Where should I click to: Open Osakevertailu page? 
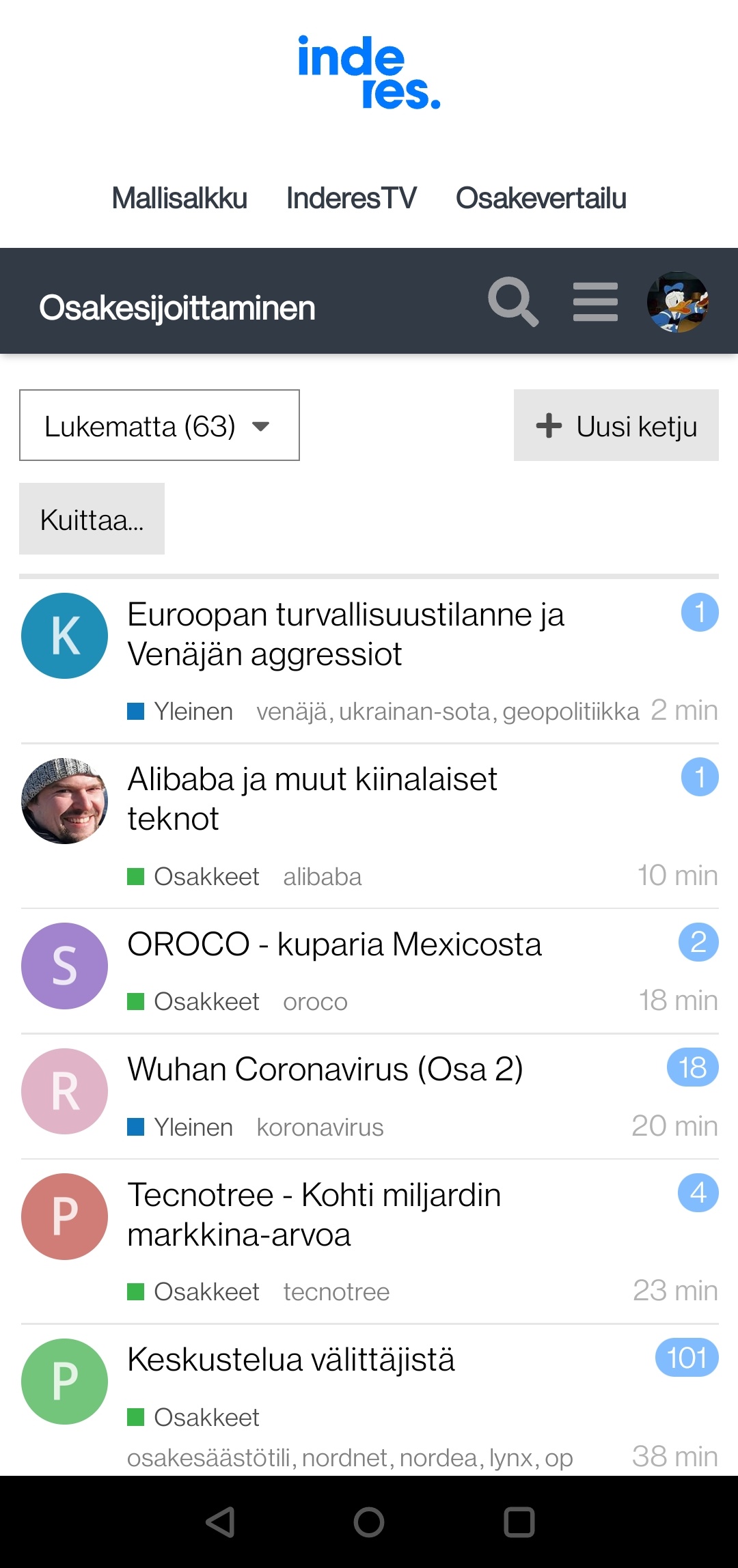point(541,198)
